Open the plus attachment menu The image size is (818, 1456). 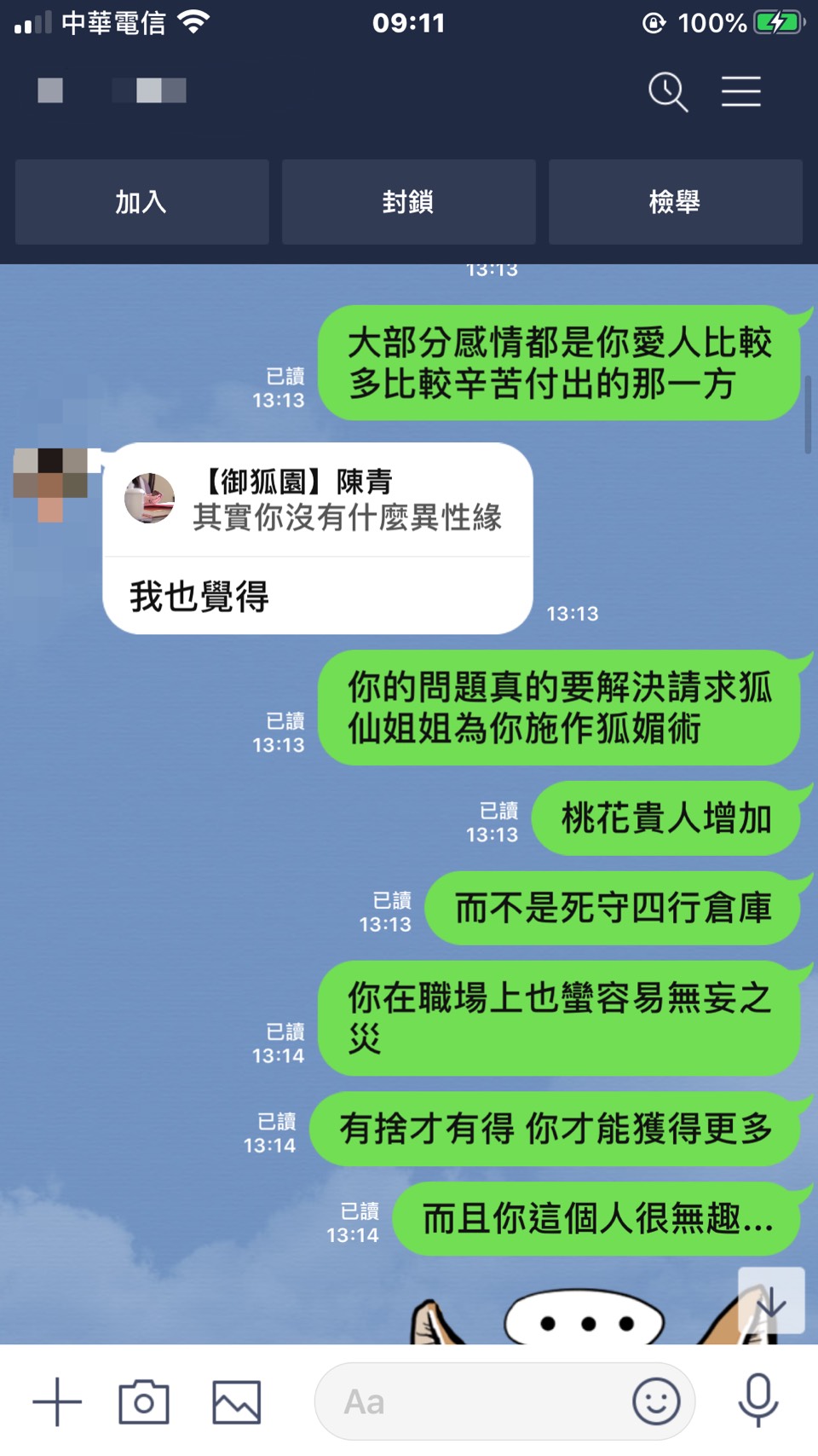(57, 1401)
